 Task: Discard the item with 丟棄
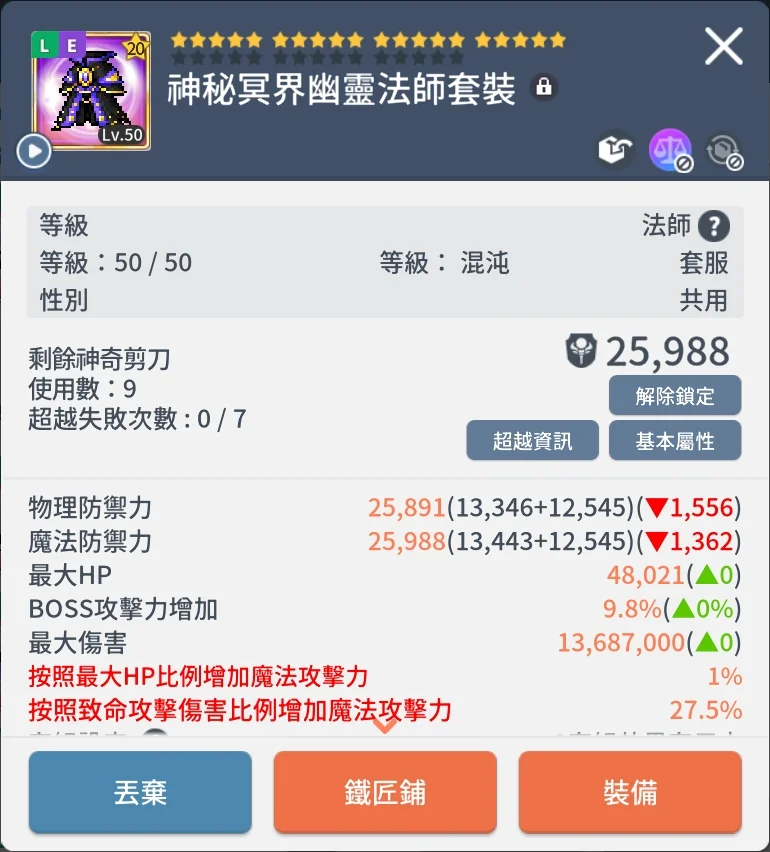point(140,792)
